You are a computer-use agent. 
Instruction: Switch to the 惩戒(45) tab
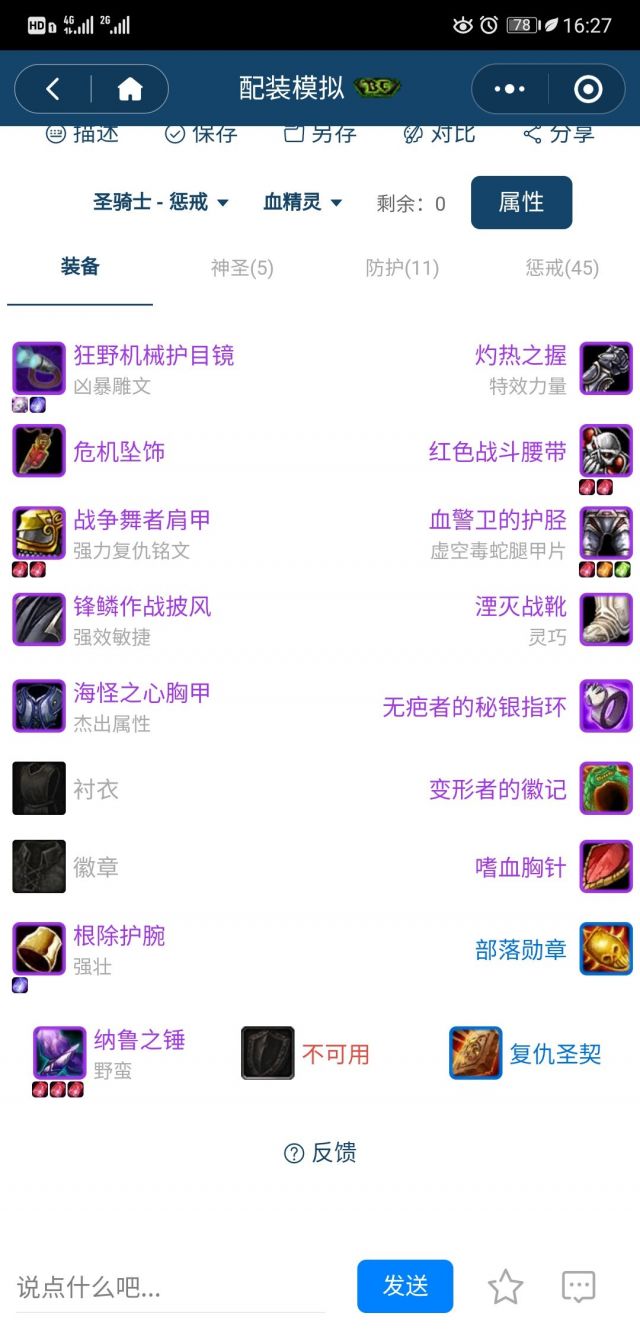tap(562, 268)
